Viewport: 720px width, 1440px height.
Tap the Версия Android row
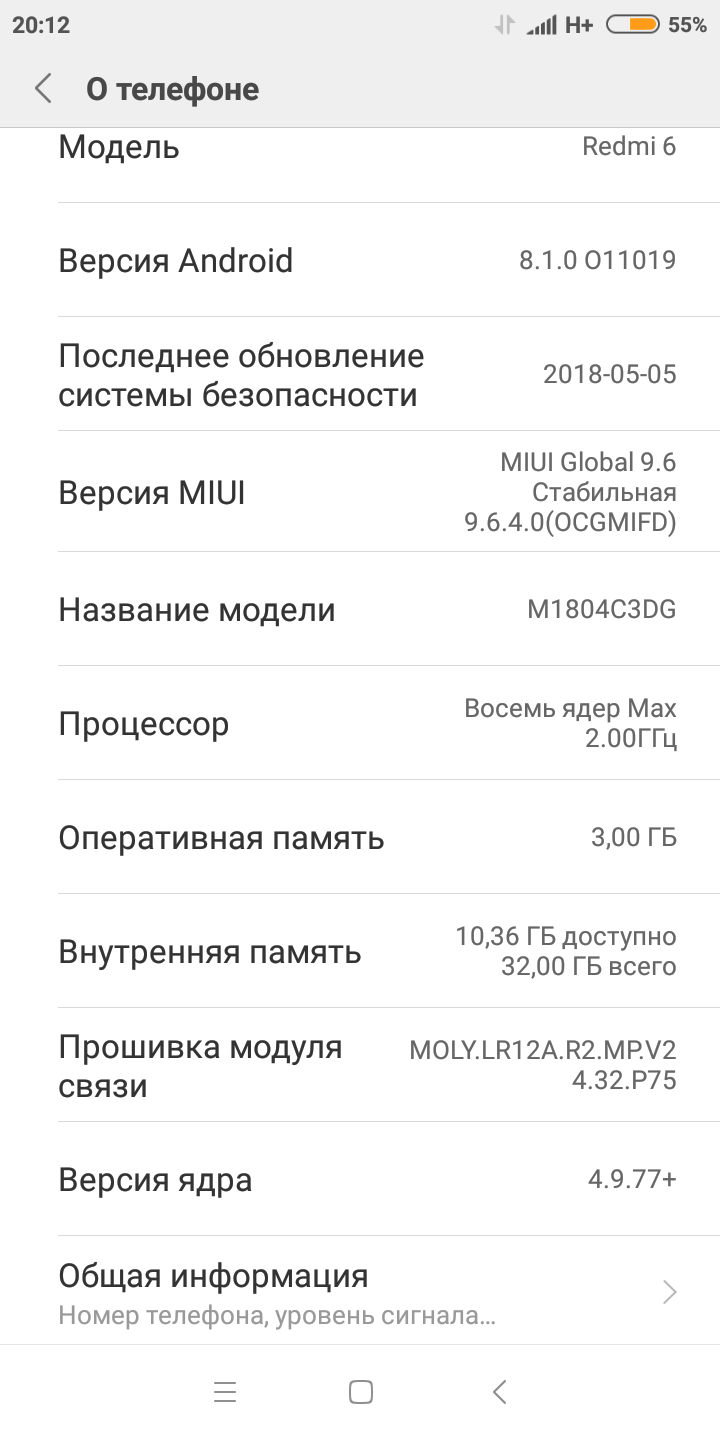360,261
